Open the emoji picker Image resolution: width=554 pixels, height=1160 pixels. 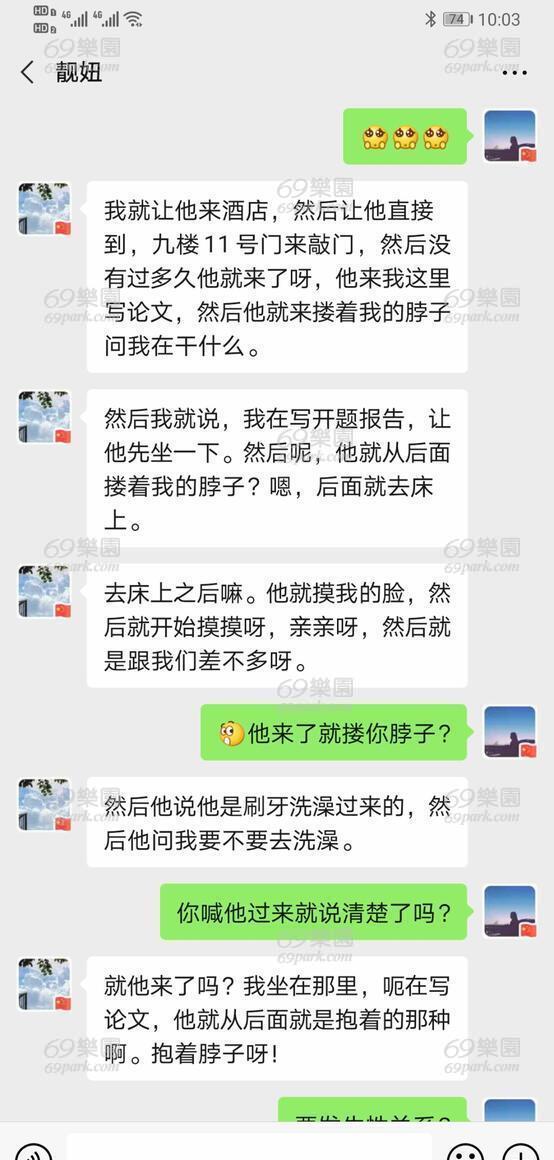[x=466, y=1151]
